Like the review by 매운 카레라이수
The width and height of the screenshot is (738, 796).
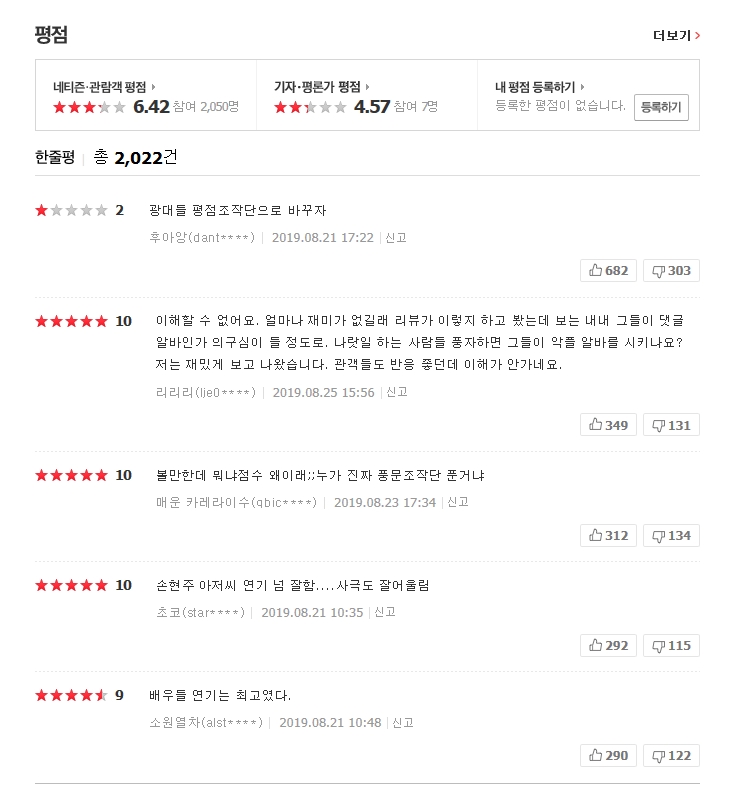click(608, 535)
